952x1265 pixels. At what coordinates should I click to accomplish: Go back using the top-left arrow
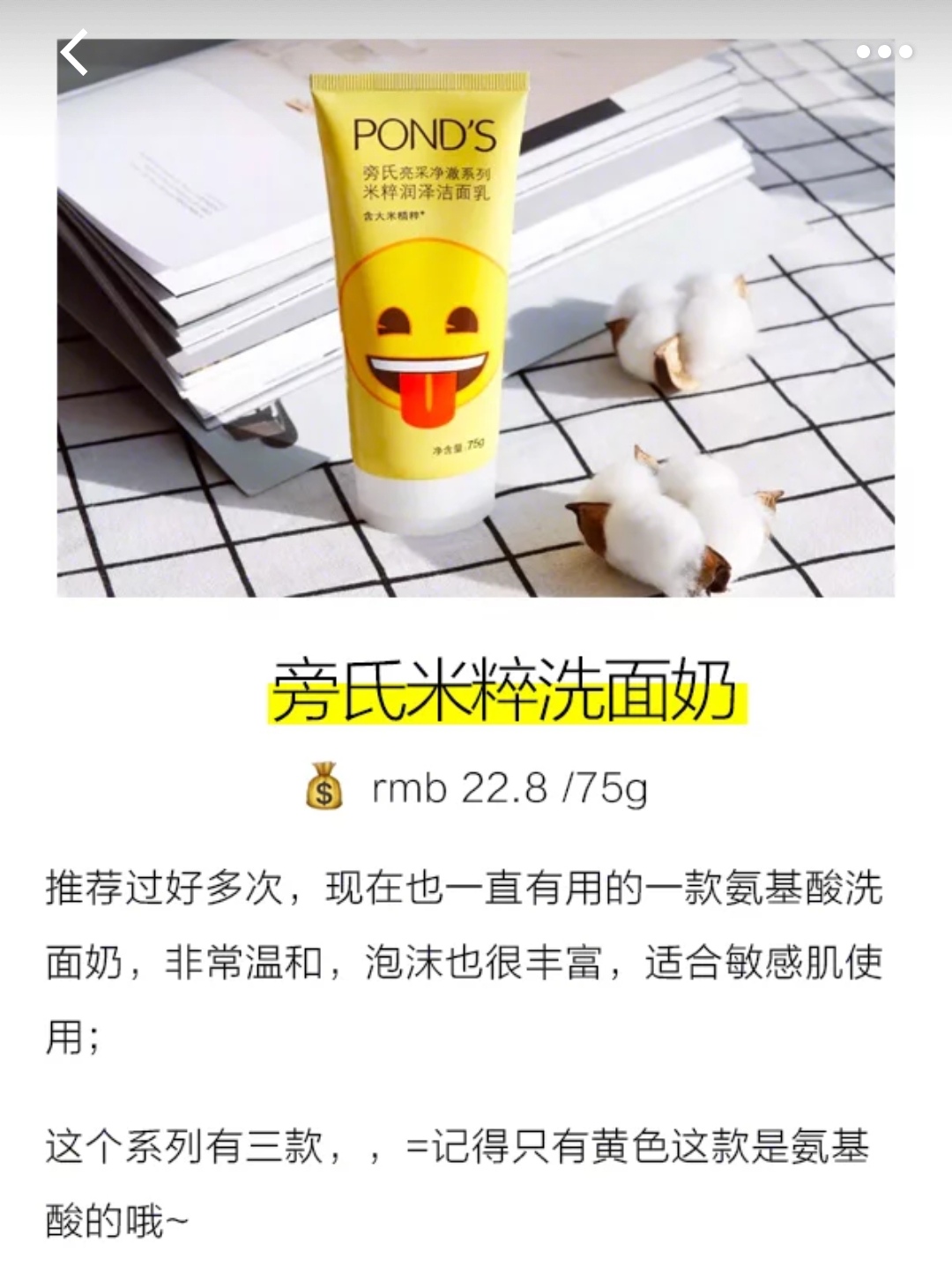(75, 53)
